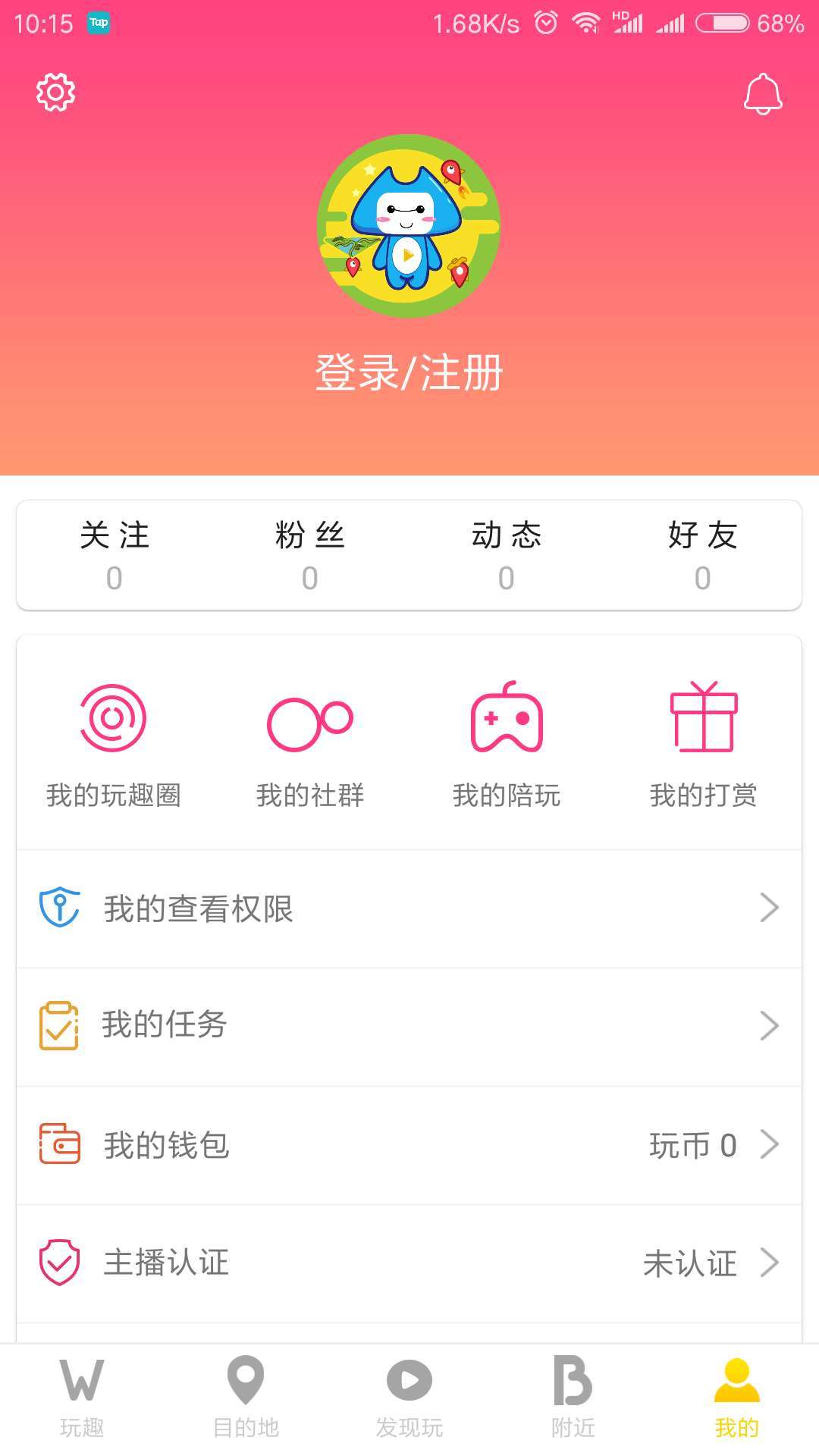The width and height of the screenshot is (819, 1456).
Task: Switch to the 玩趣 tab
Action: click(x=82, y=1399)
